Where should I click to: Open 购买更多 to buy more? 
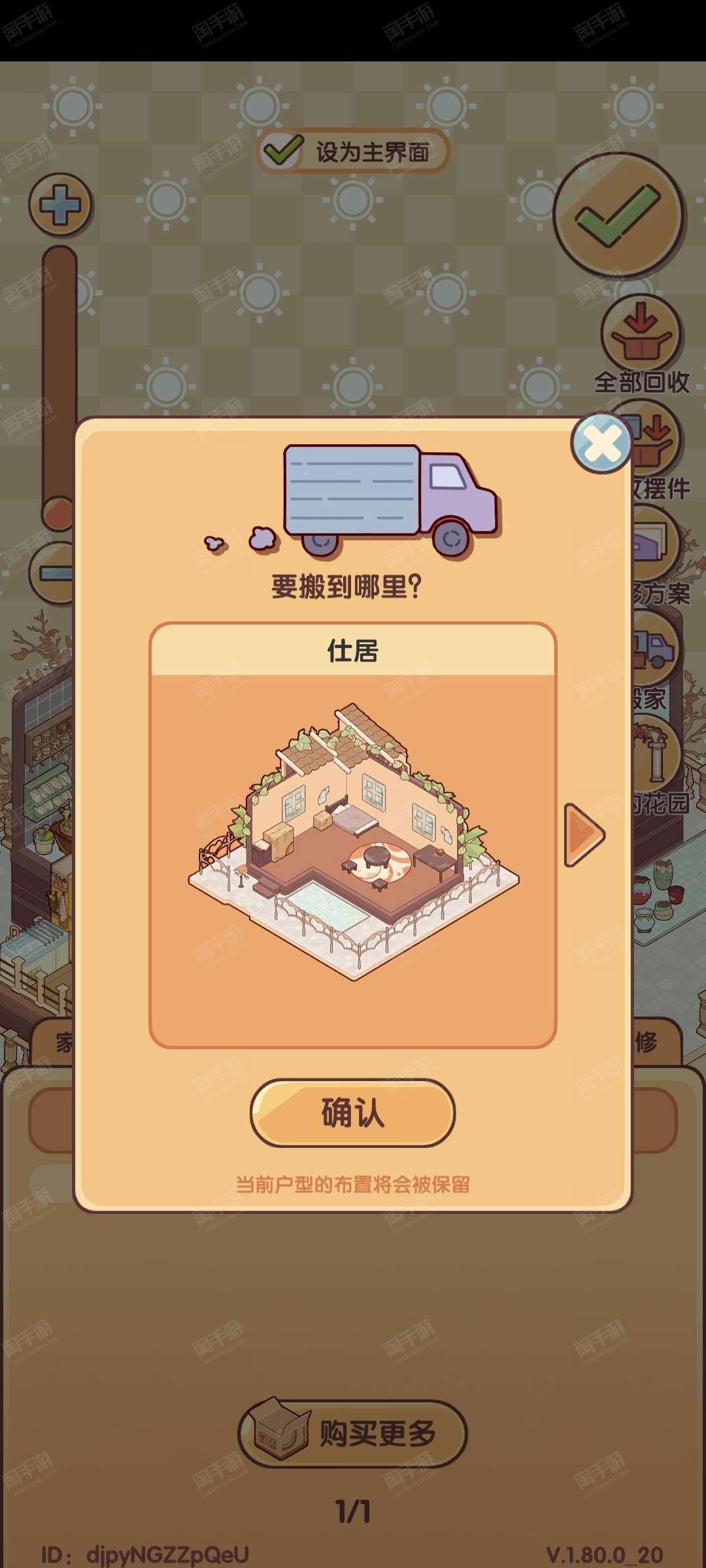352,1433
